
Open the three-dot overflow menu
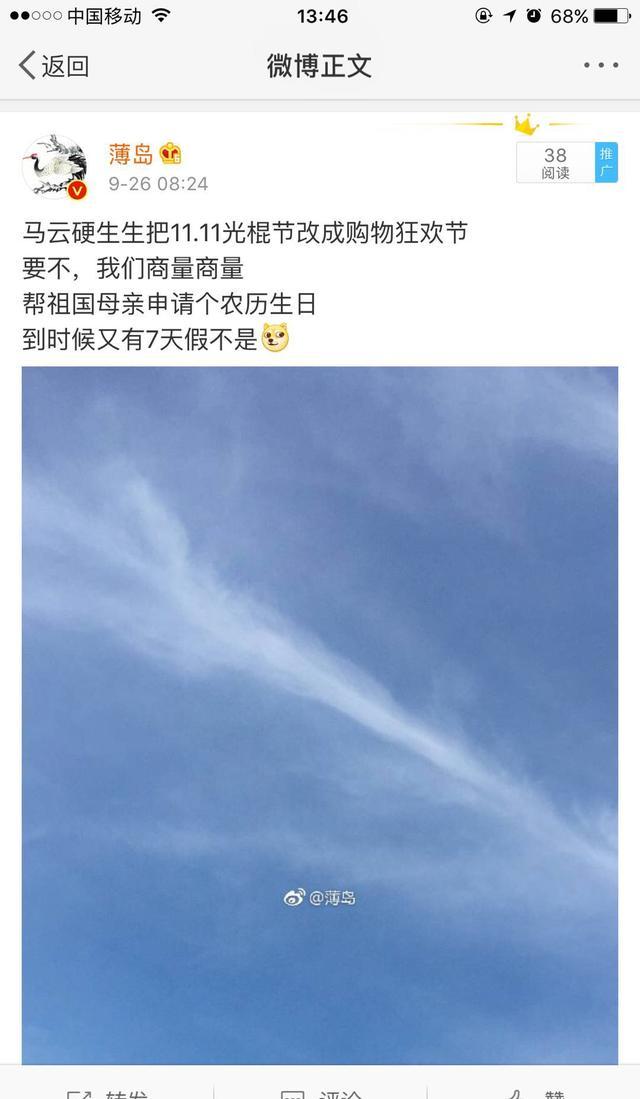[601, 66]
